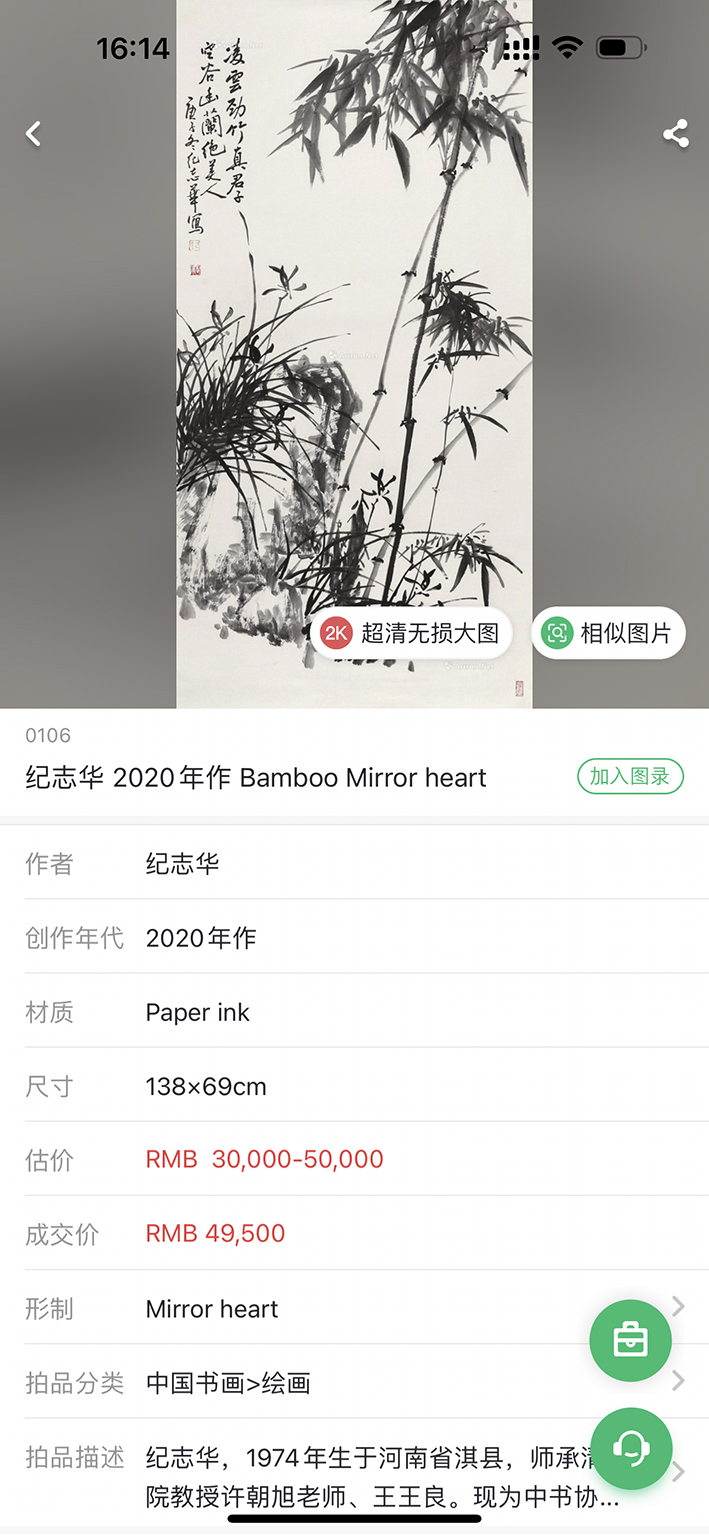Image resolution: width=709 pixels, height=1536 pixels.
Task: Open the green briefcase floating button
Action: [x=630, y=1340]
